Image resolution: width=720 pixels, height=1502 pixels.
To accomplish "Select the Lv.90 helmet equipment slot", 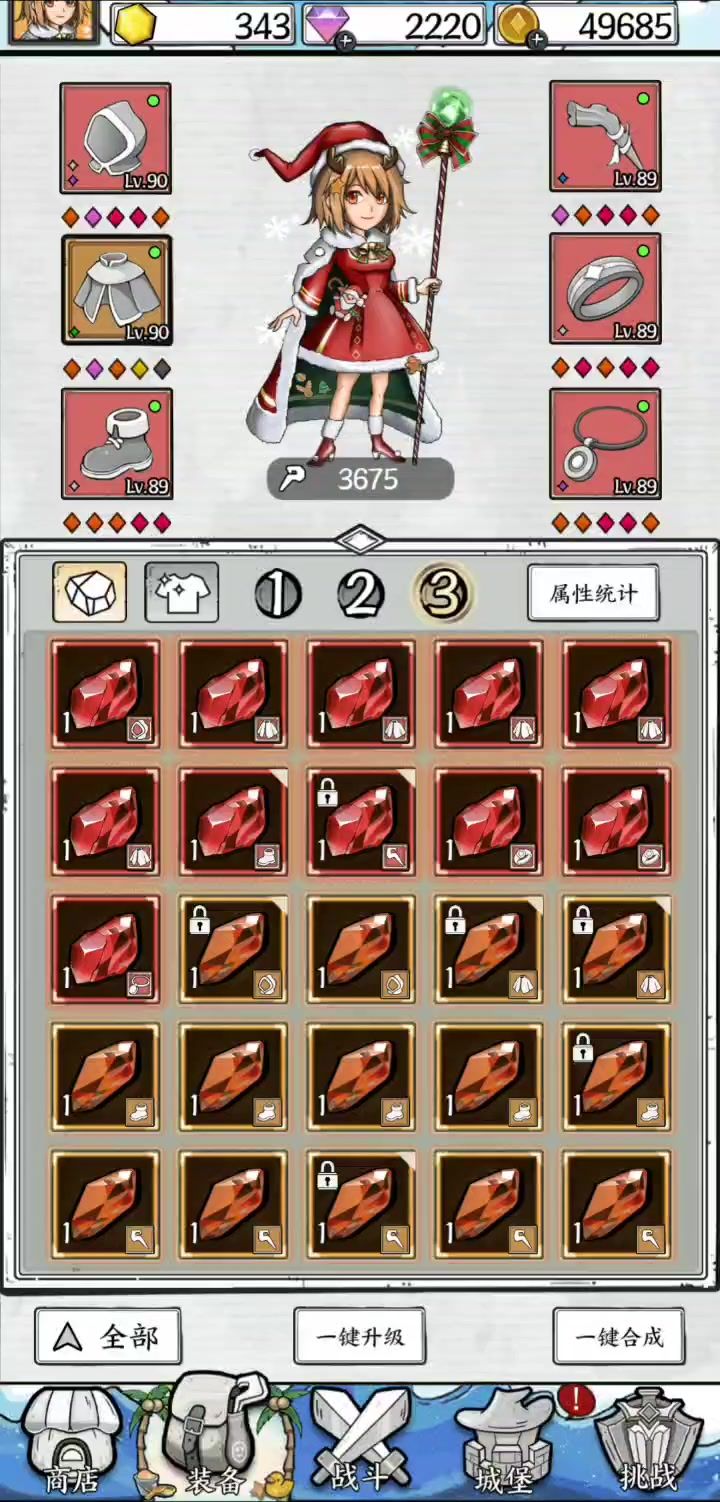I will 116,138.
